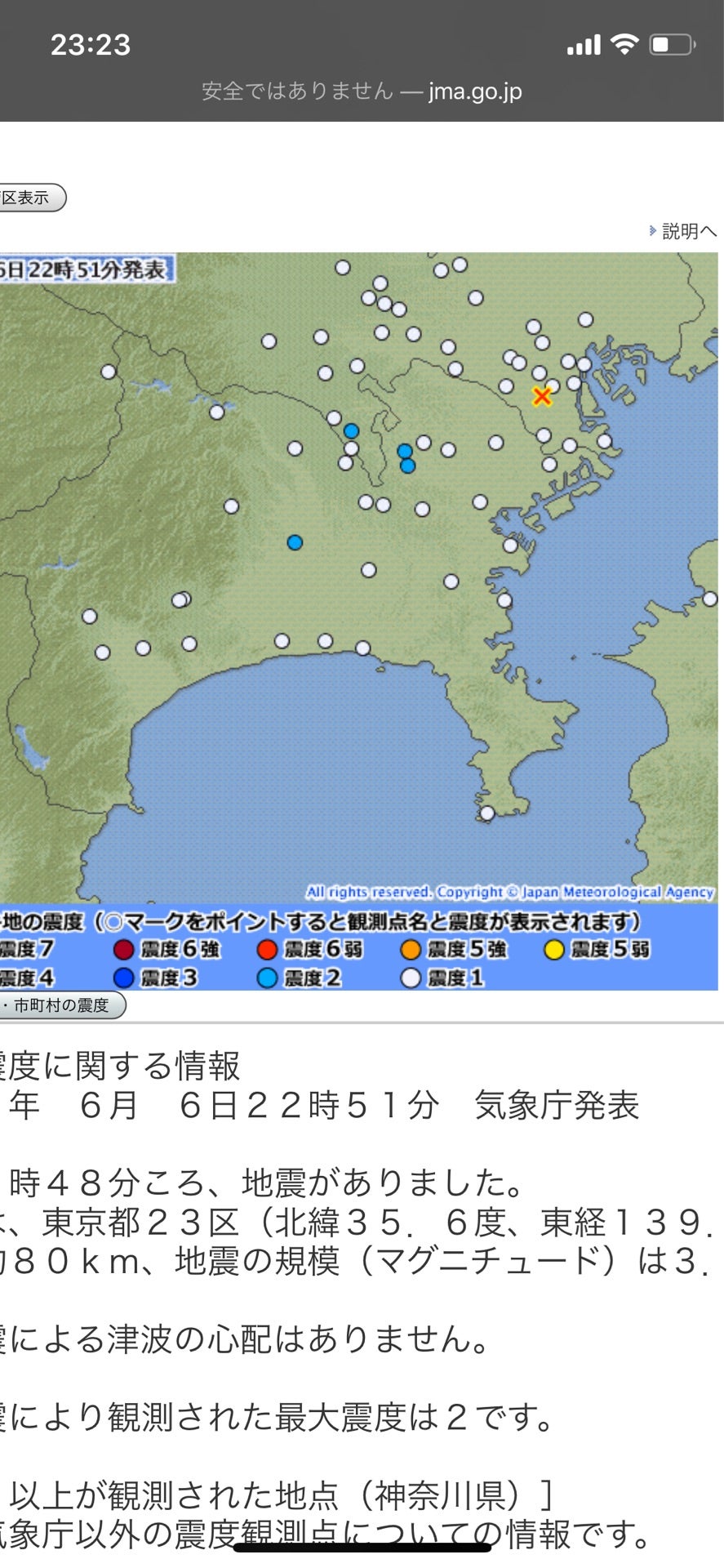
Task: Tap the 市町村の震度 button
Action: [x=59, y=1005]
